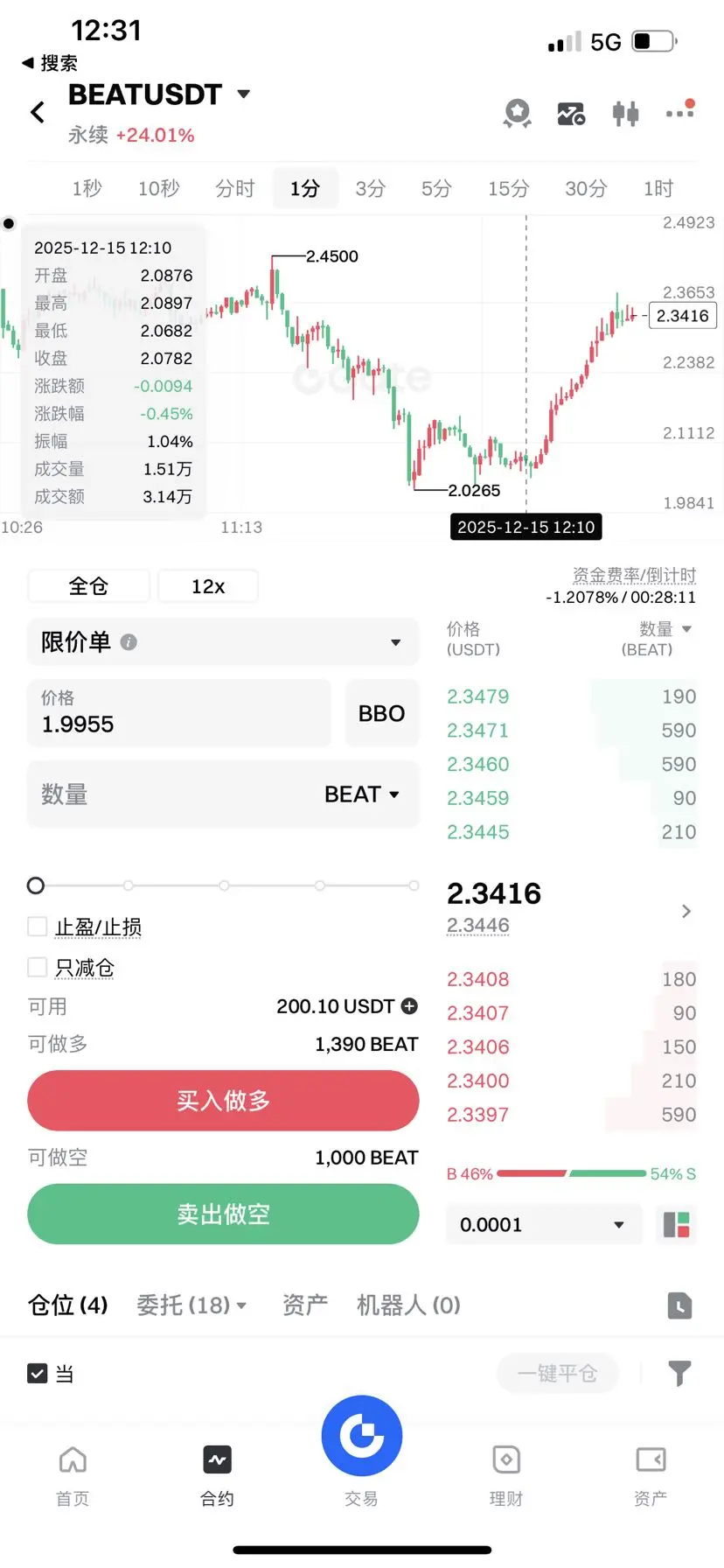Change margin mode 全仓
The height and width of the screenshot is (1568, 724).
[88, 586]
